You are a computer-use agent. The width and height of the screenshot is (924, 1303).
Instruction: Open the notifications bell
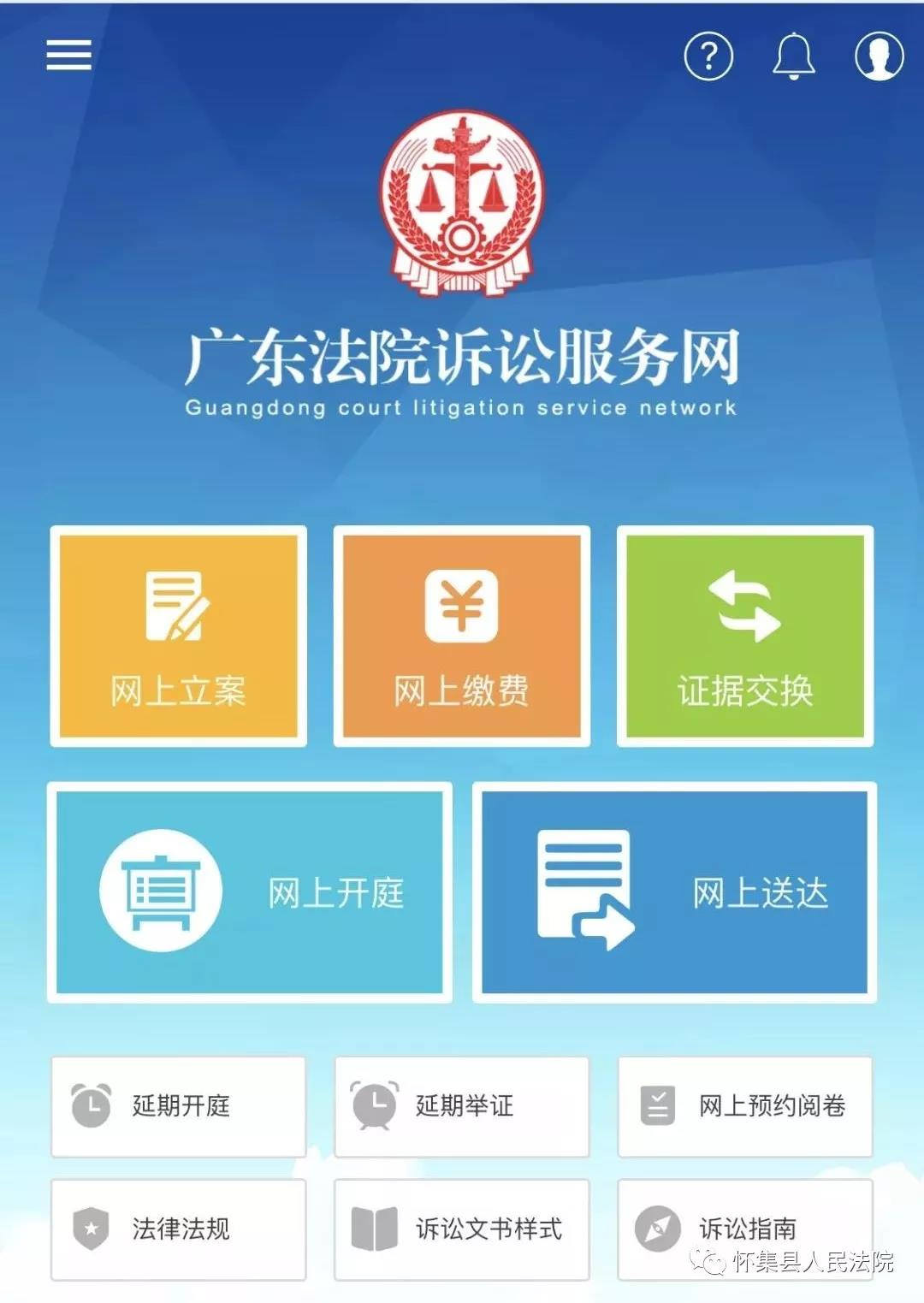click(793, 56)
